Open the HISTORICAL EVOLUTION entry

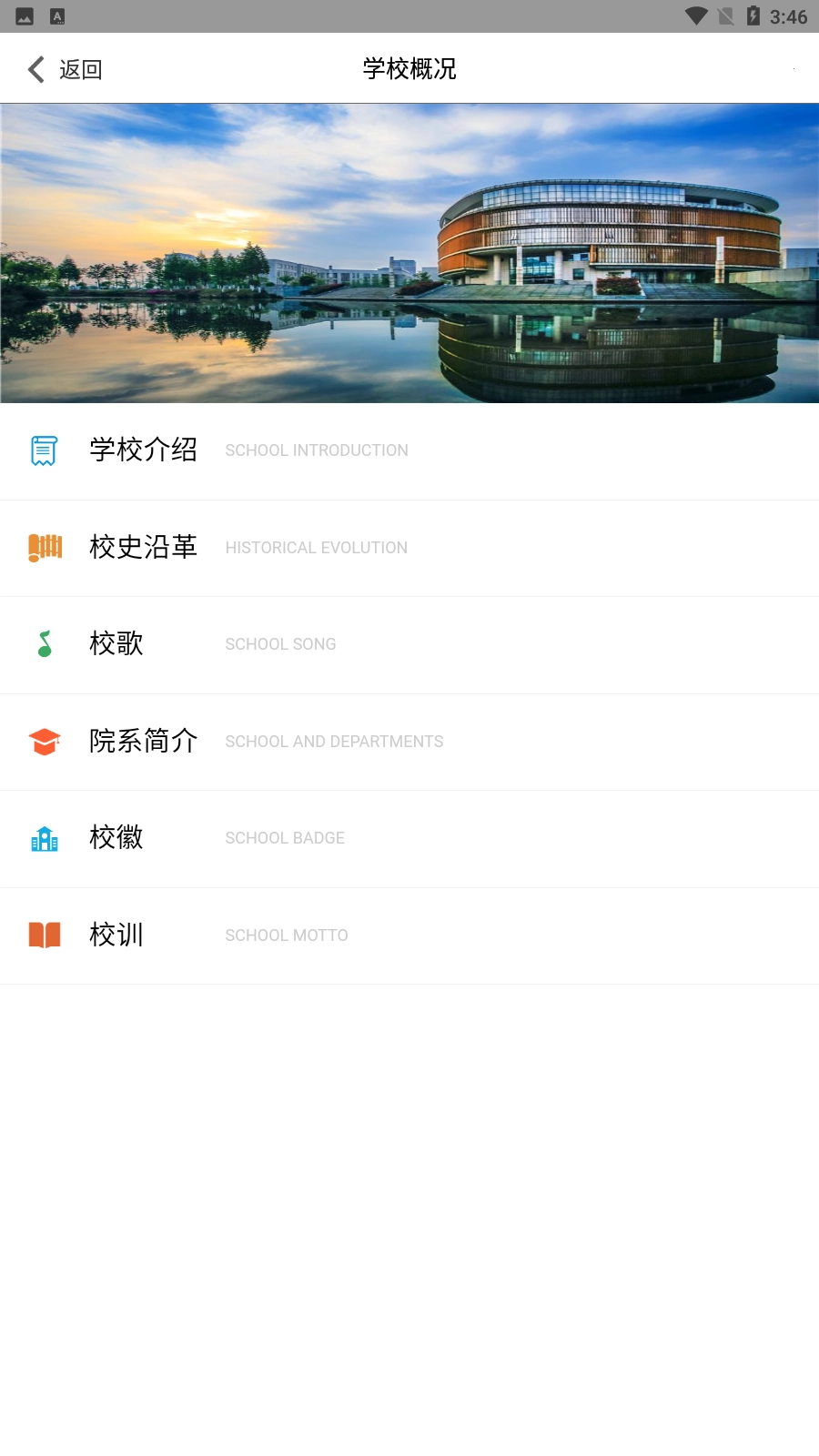pyautogui.click(x=316, y=547)
